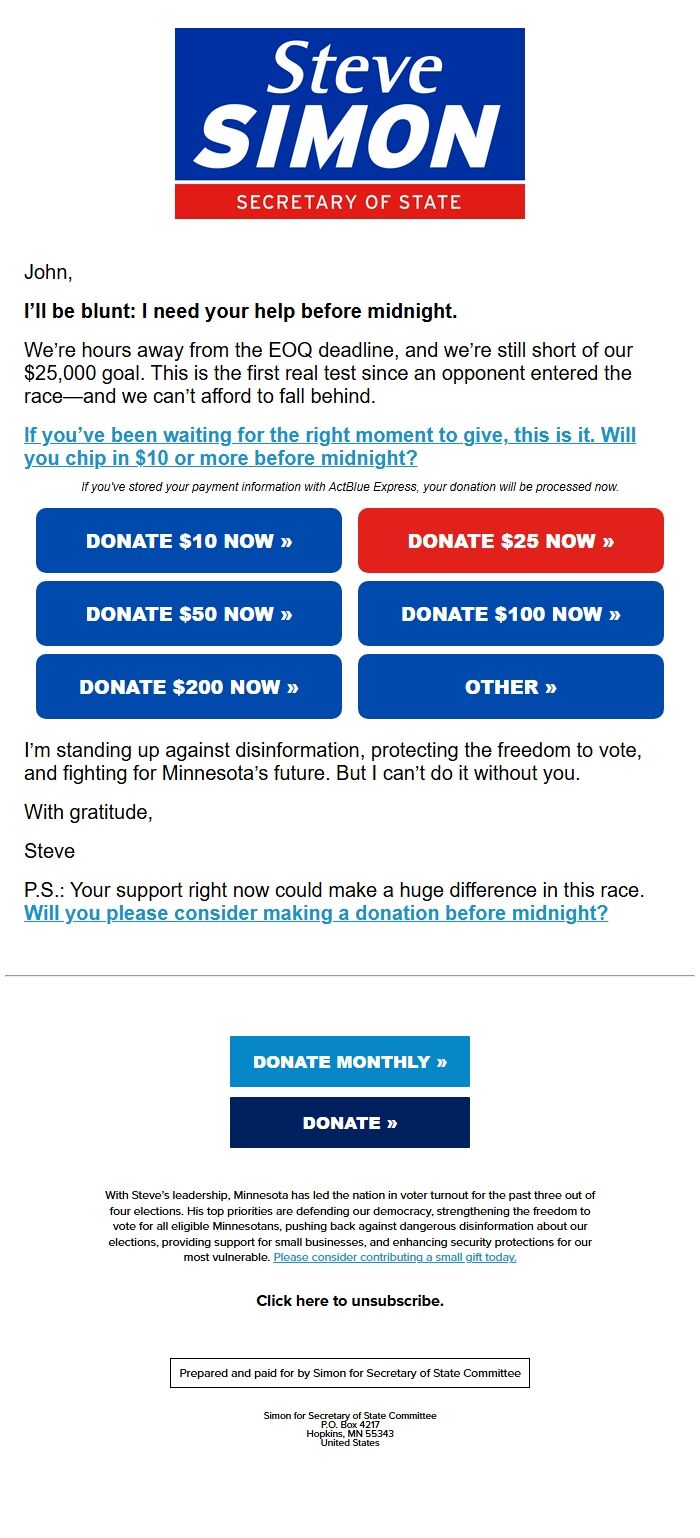Tap DONATE $200 NOW
This screenshot has height=1538, width=700.
pyautogui.click(x=189, y=687)
